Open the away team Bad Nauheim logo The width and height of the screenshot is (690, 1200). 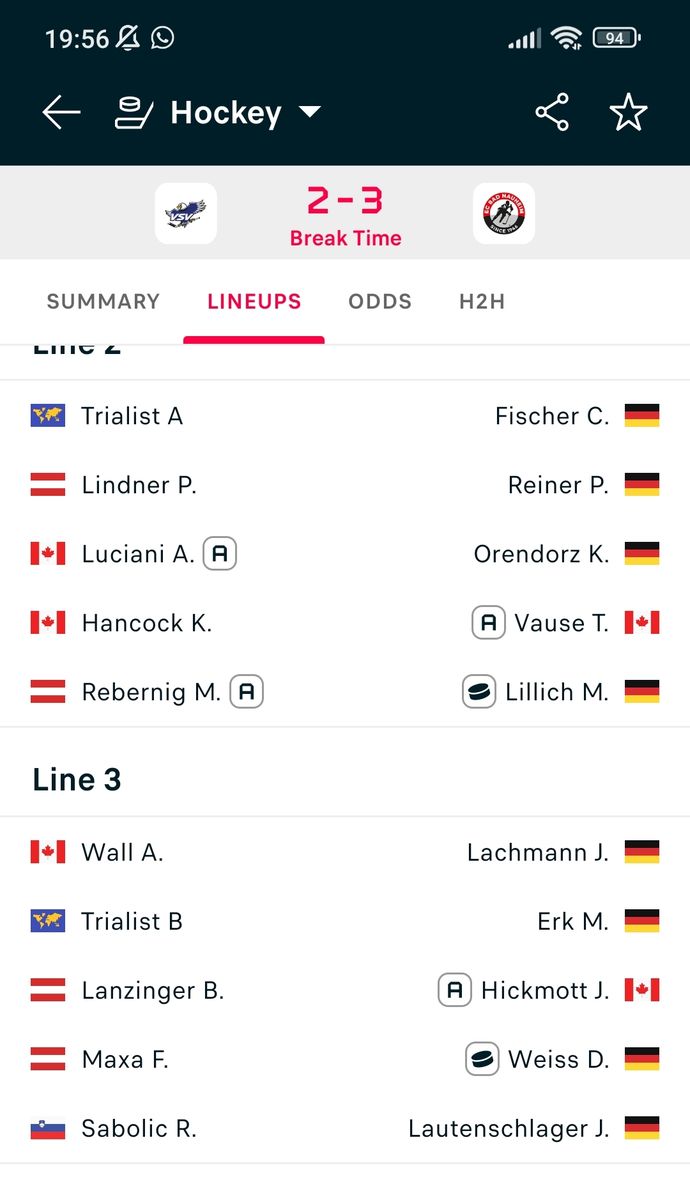point(504,213)
